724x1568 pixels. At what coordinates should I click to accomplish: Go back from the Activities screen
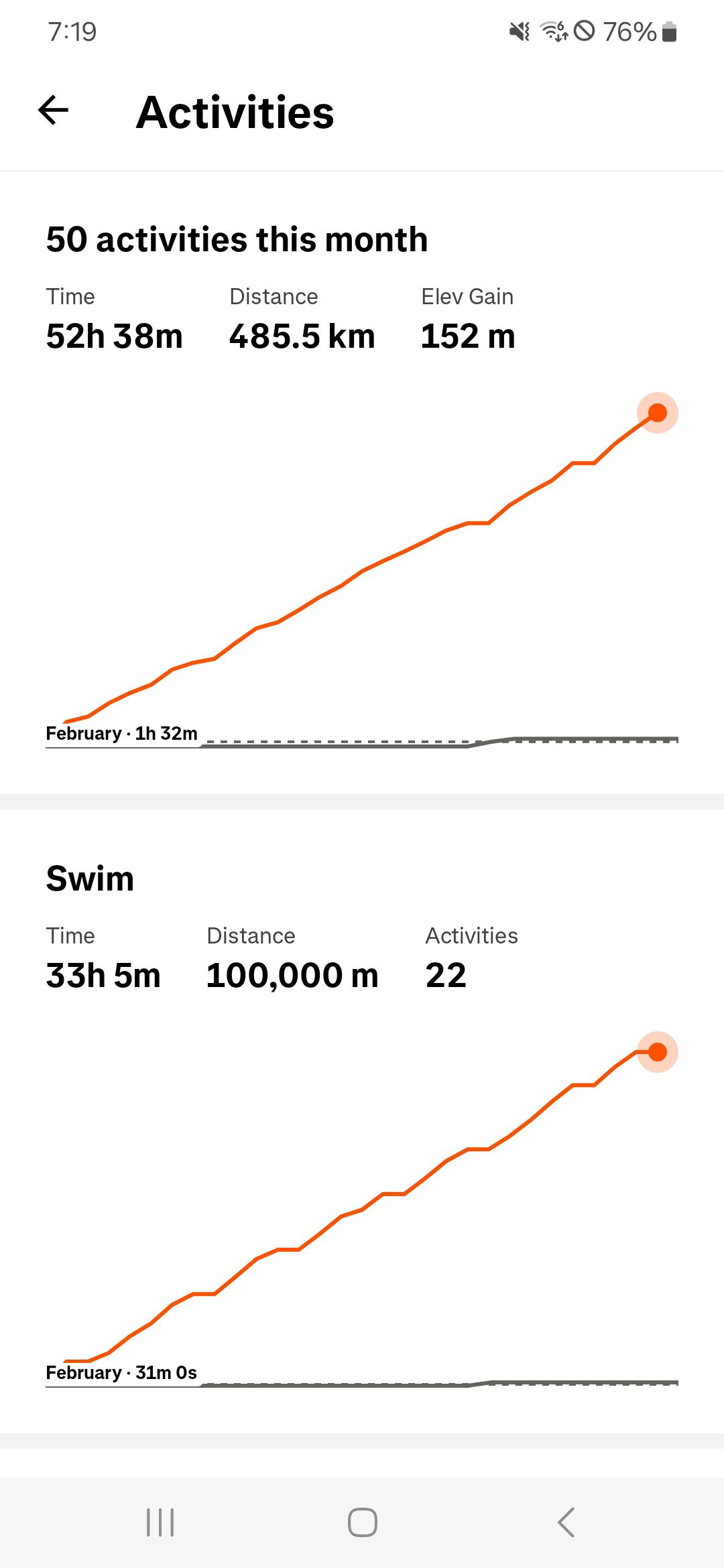coord(54,111)
